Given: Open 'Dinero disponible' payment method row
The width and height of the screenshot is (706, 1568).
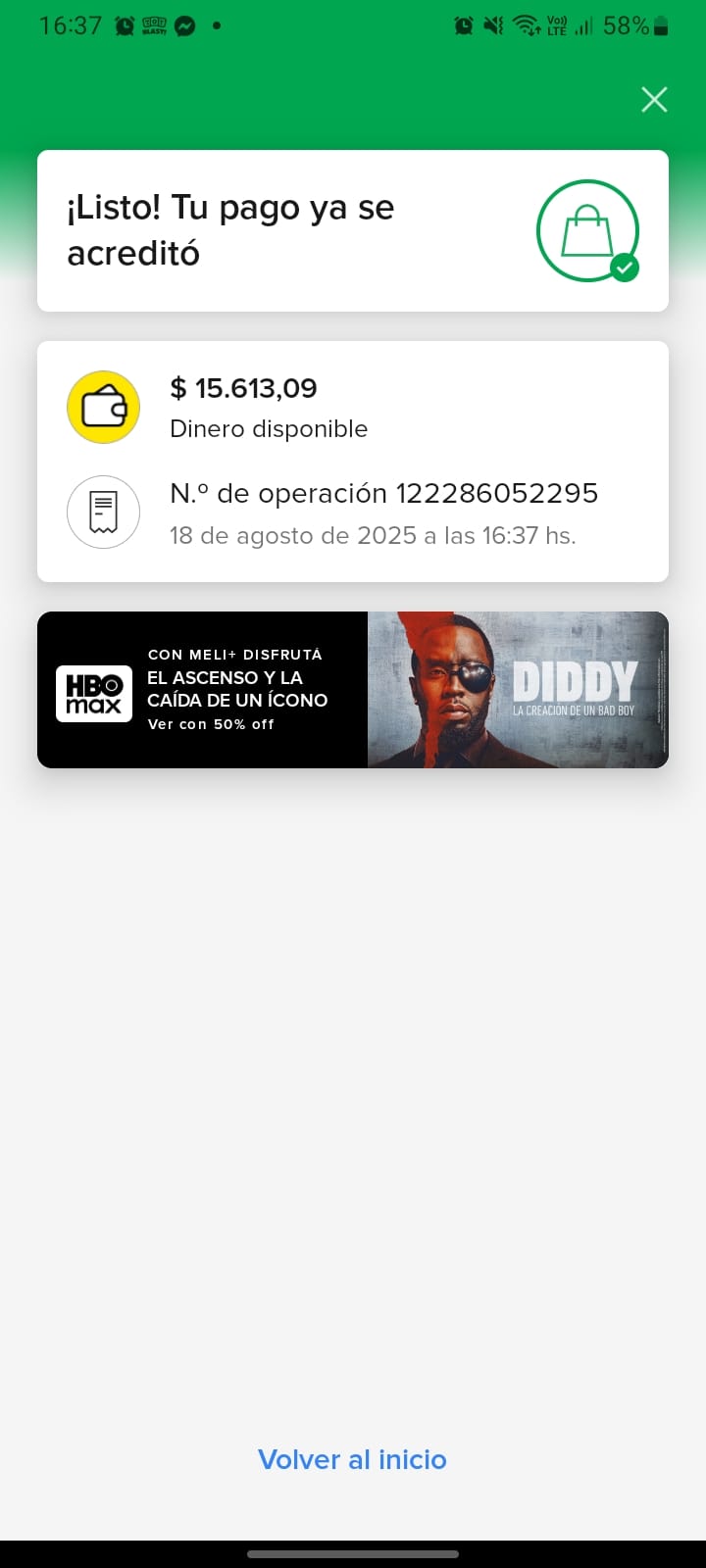Looking at the screenshot, I should pyautogui.click(x=353, y=407).
